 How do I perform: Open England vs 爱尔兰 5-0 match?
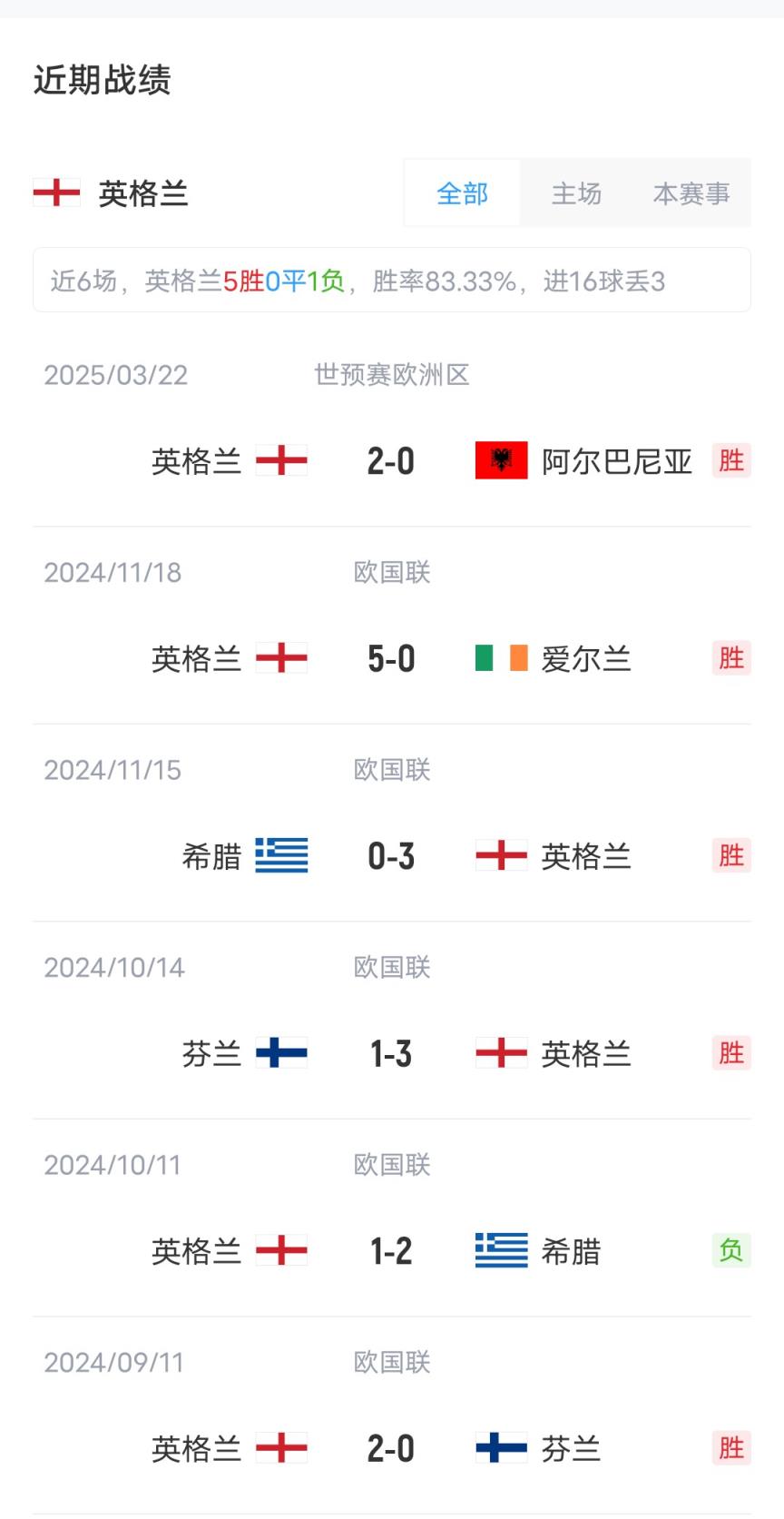(391, 658)
